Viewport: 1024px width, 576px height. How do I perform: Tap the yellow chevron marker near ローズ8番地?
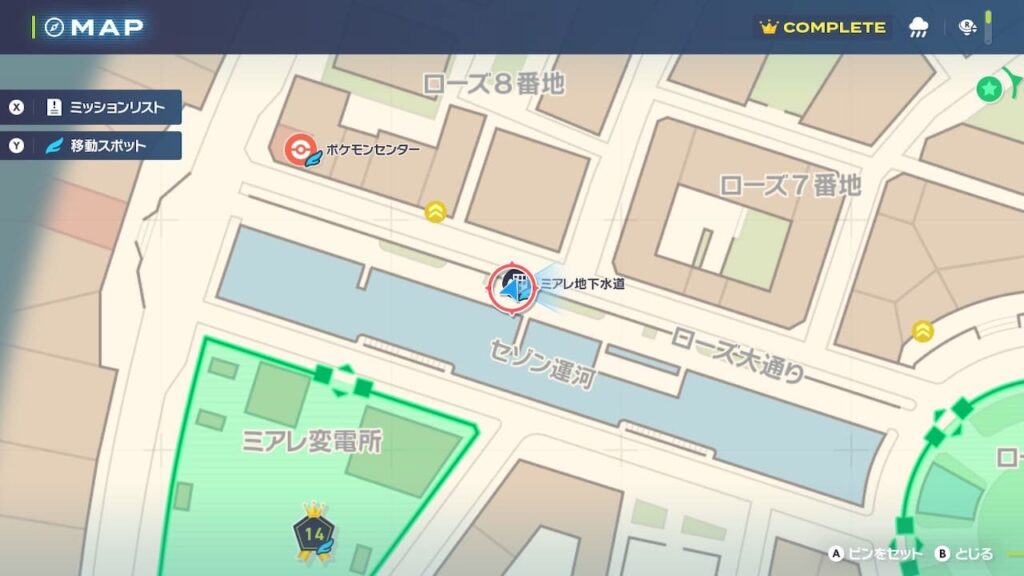435,212
